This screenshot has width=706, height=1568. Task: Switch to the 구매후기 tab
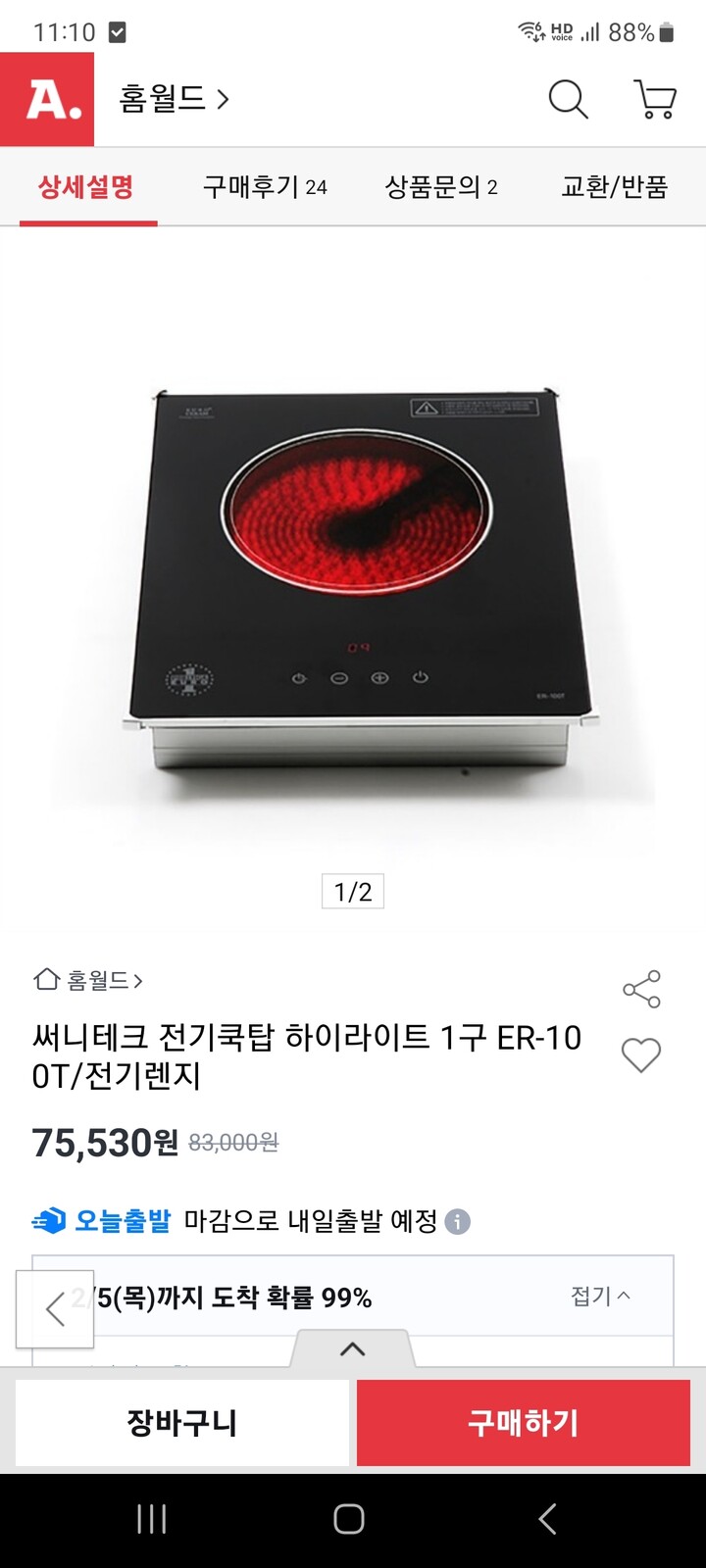tap(259, 187)
